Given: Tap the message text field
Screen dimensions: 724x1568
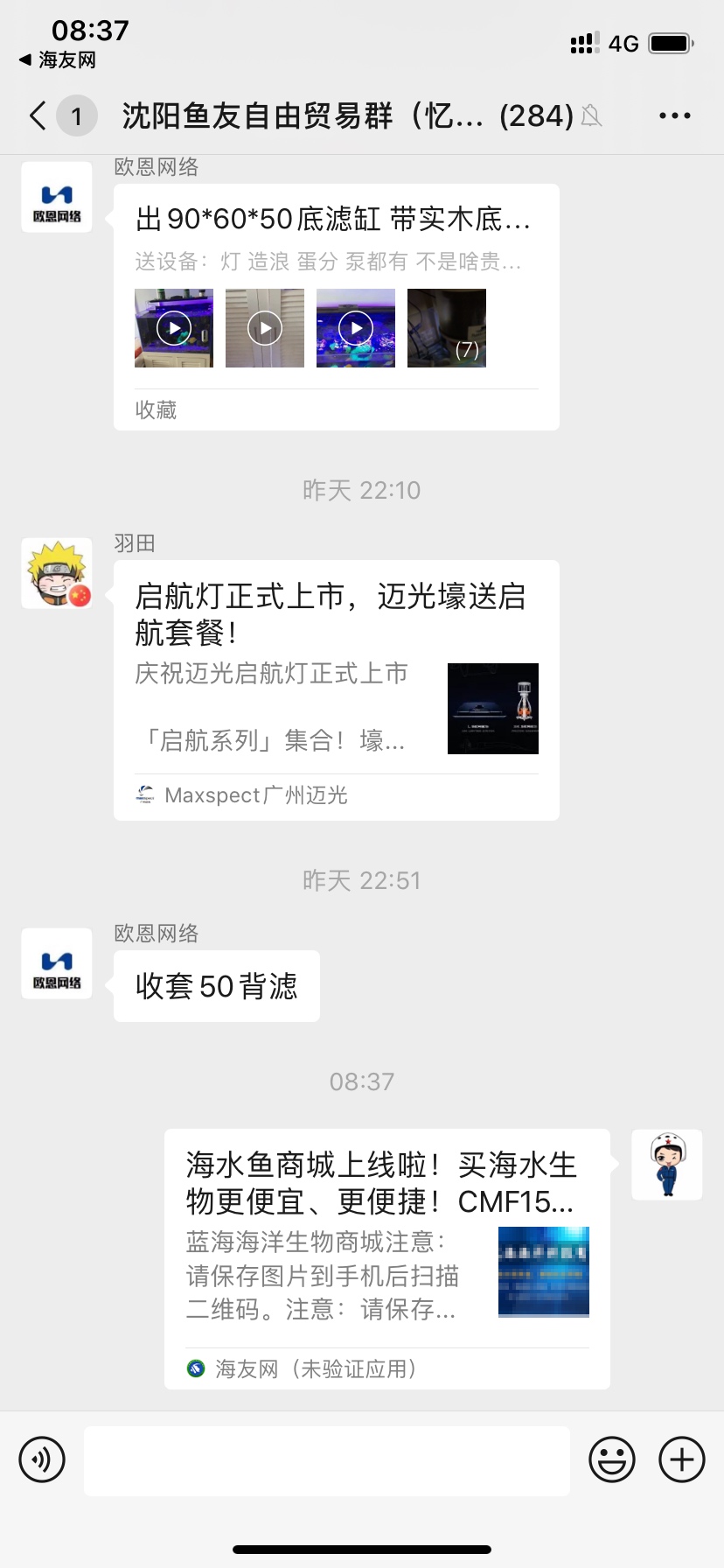Looking at the screenshot, I should (327, 1459).
